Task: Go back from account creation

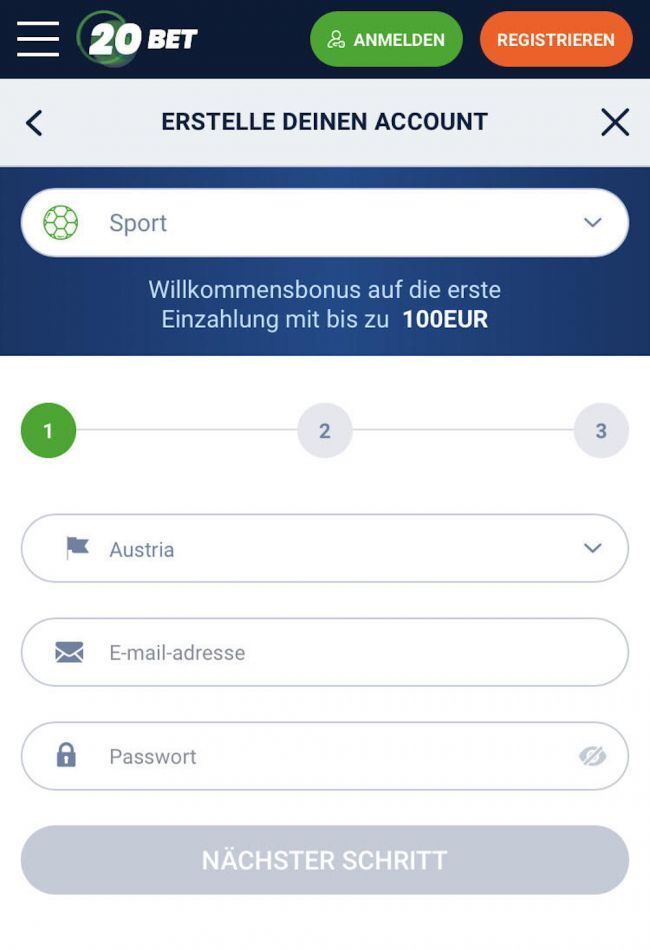Action: point(34,123)
